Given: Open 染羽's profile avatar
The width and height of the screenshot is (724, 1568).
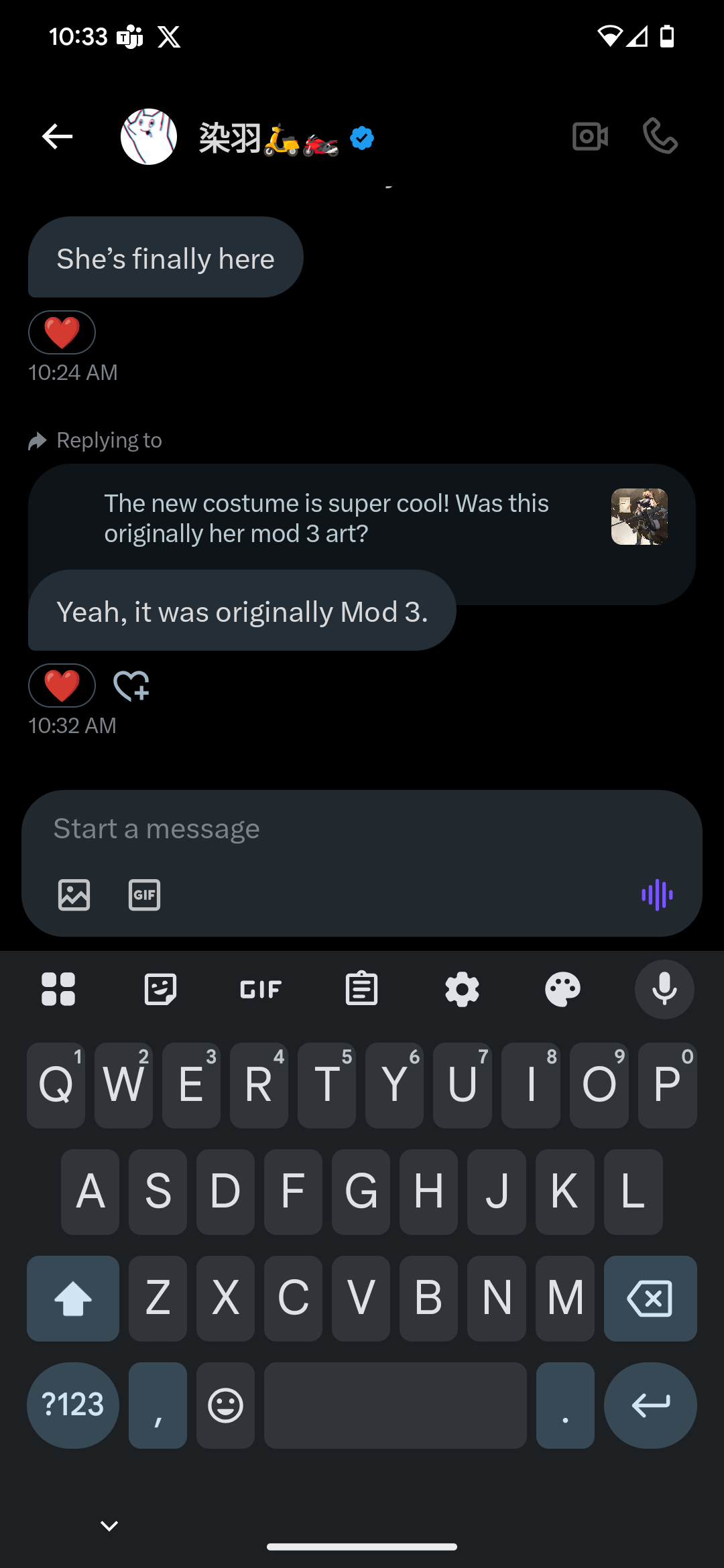Looking at the screenshot, I should tap(149, 137).
